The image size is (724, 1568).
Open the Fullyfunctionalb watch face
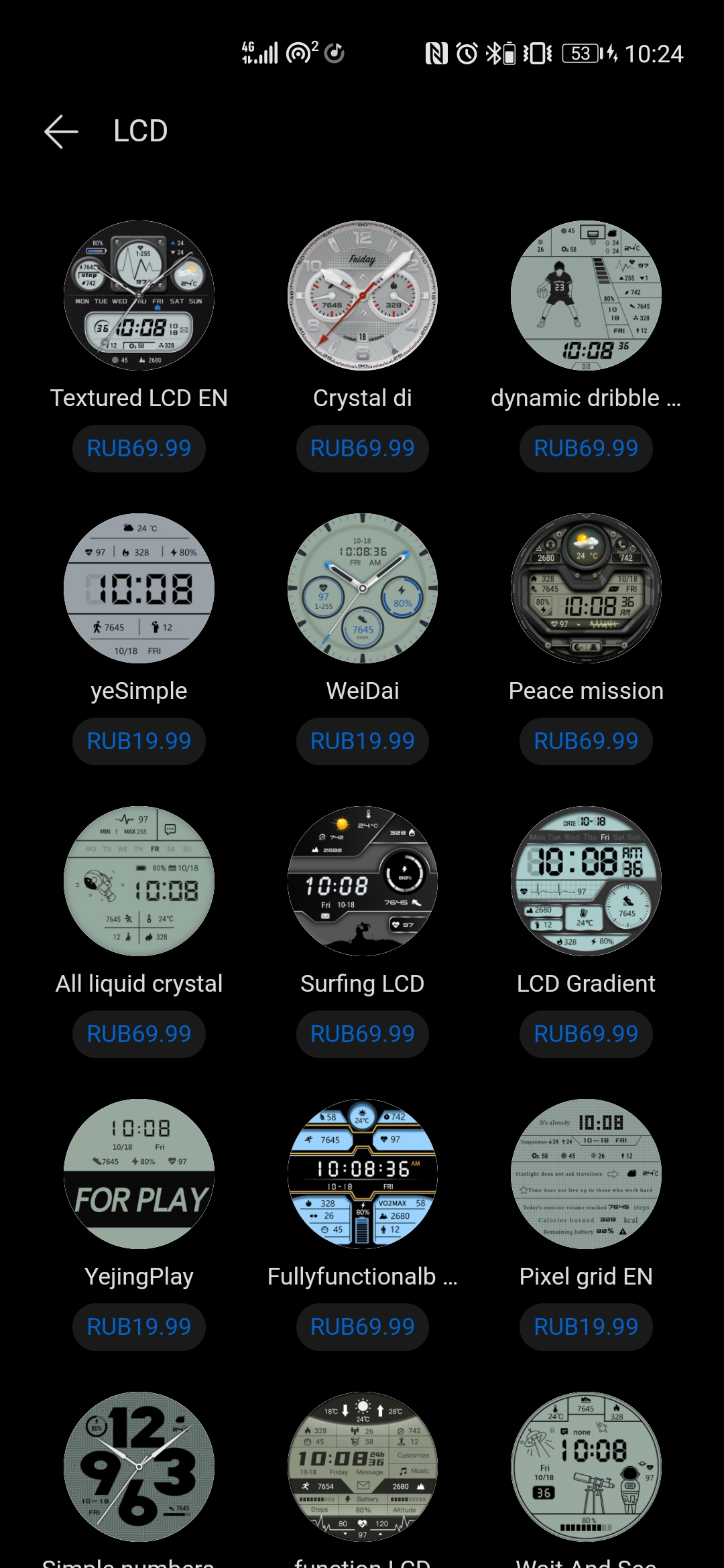[362, 1174]
